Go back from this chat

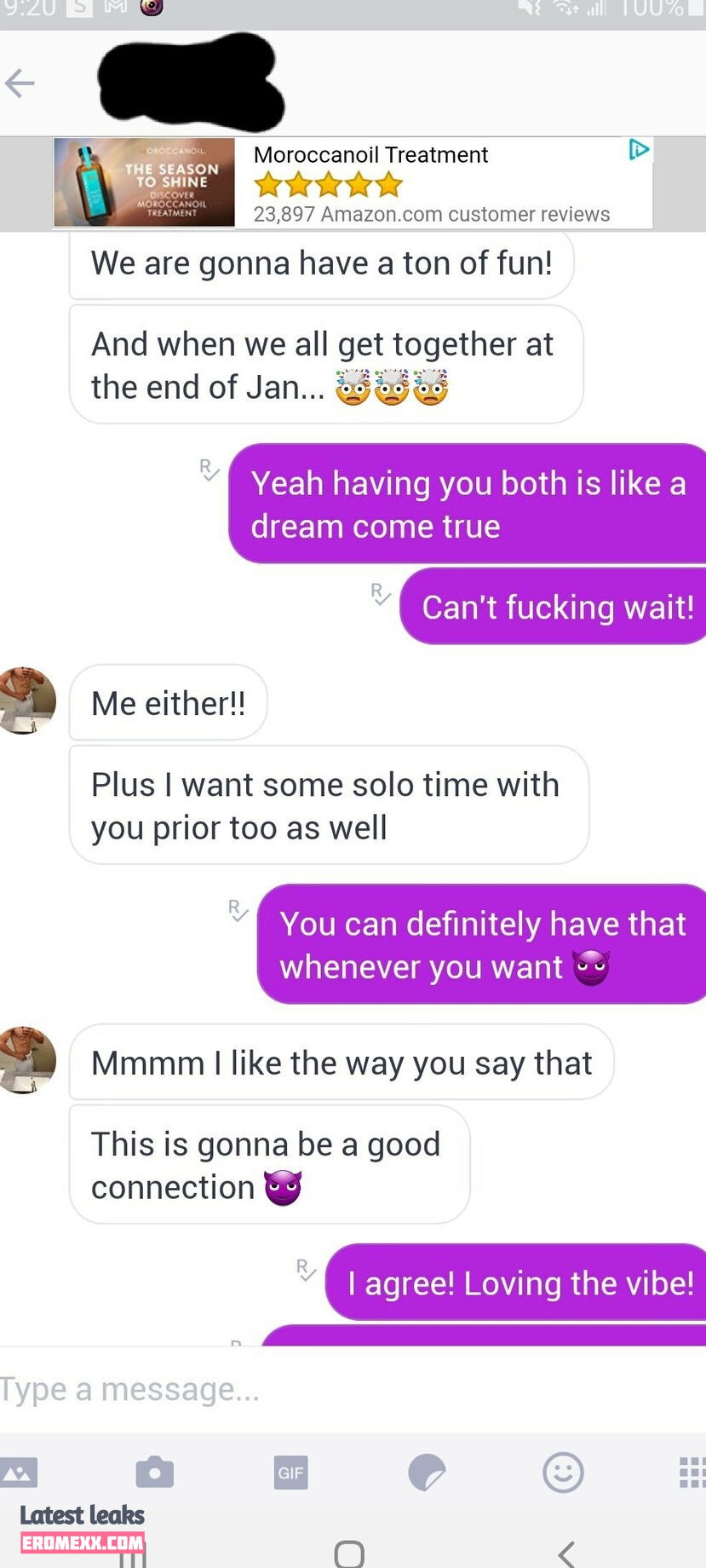click(20, 83)
